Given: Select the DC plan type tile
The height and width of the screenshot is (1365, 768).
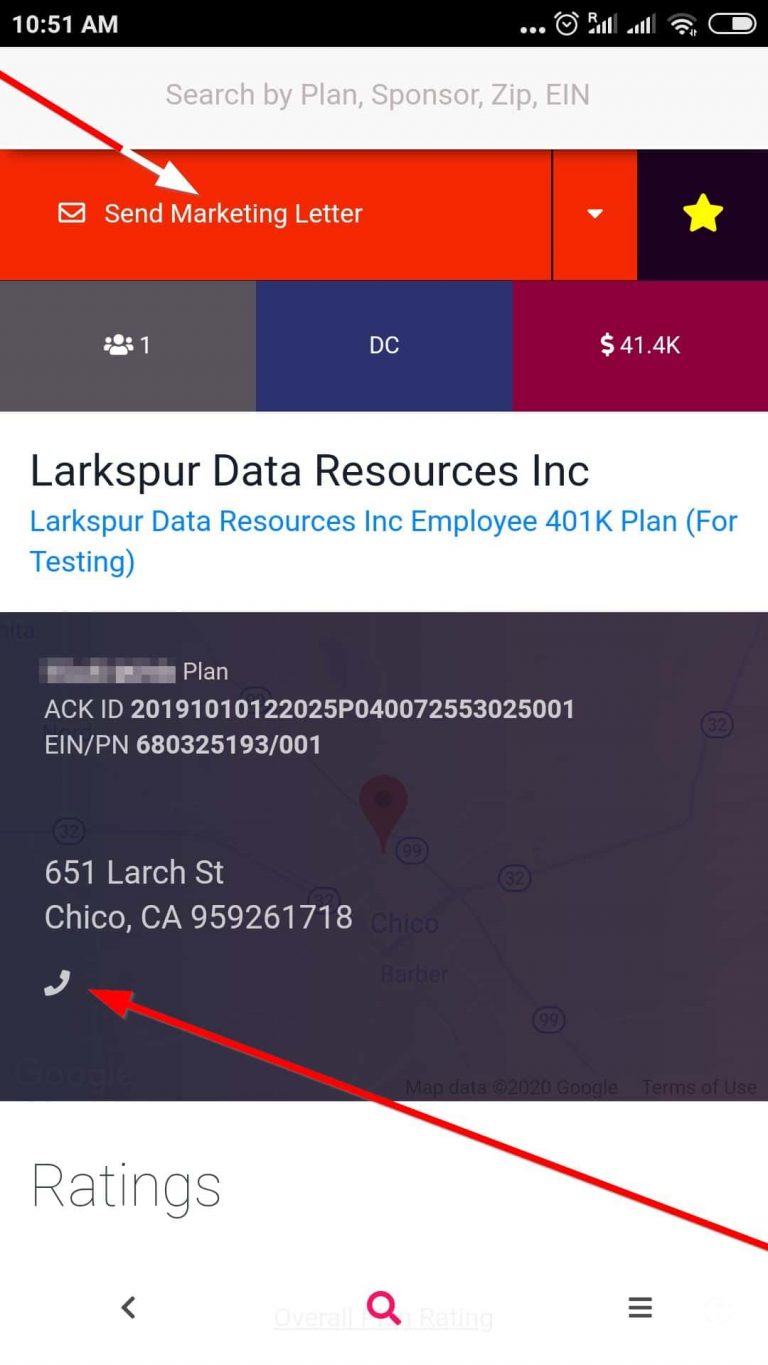Looking at the screenshot, I should coord(384,346).
